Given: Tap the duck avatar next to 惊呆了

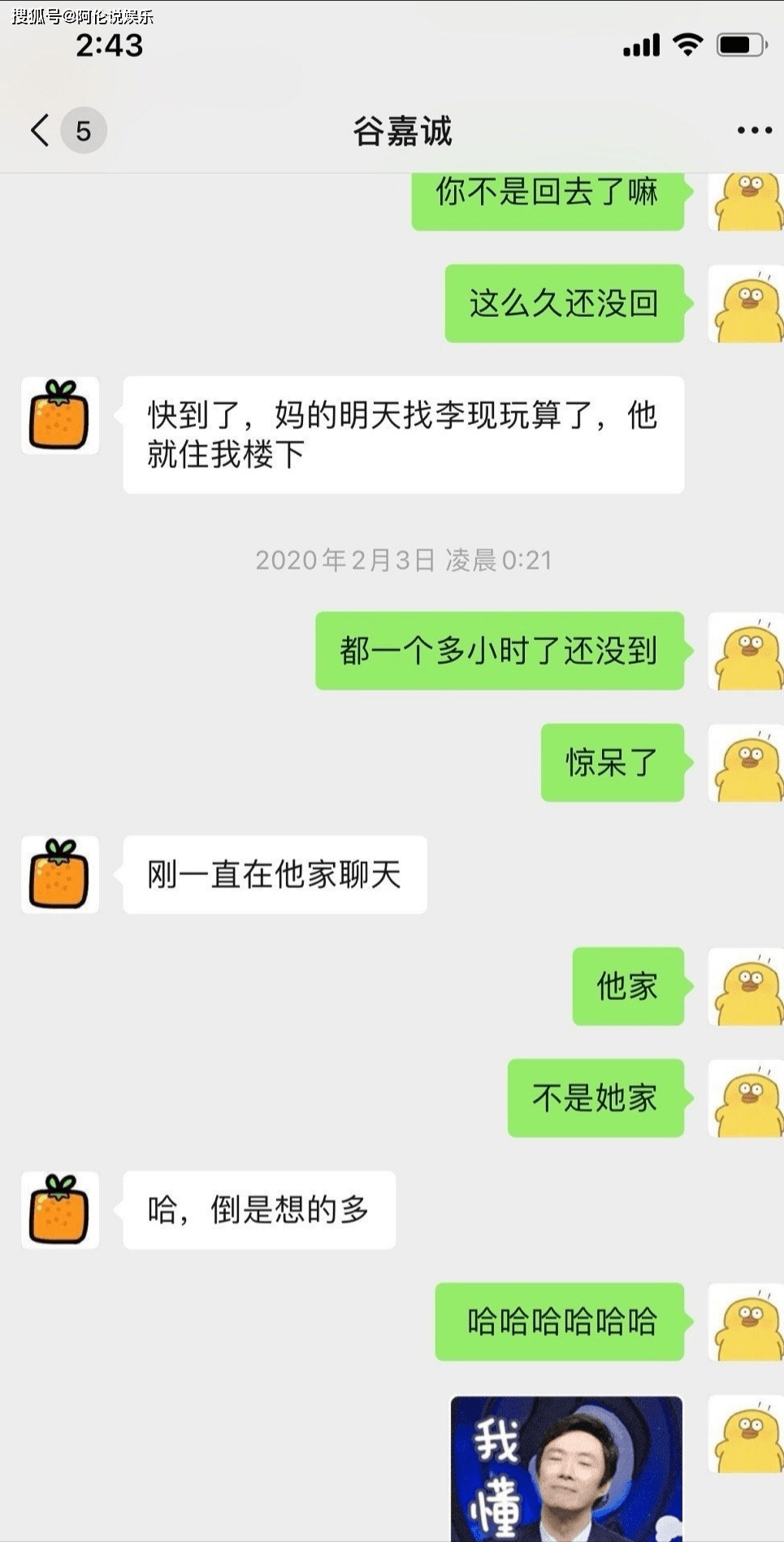Looking at the screenshot, I should [x=745, y=763].
